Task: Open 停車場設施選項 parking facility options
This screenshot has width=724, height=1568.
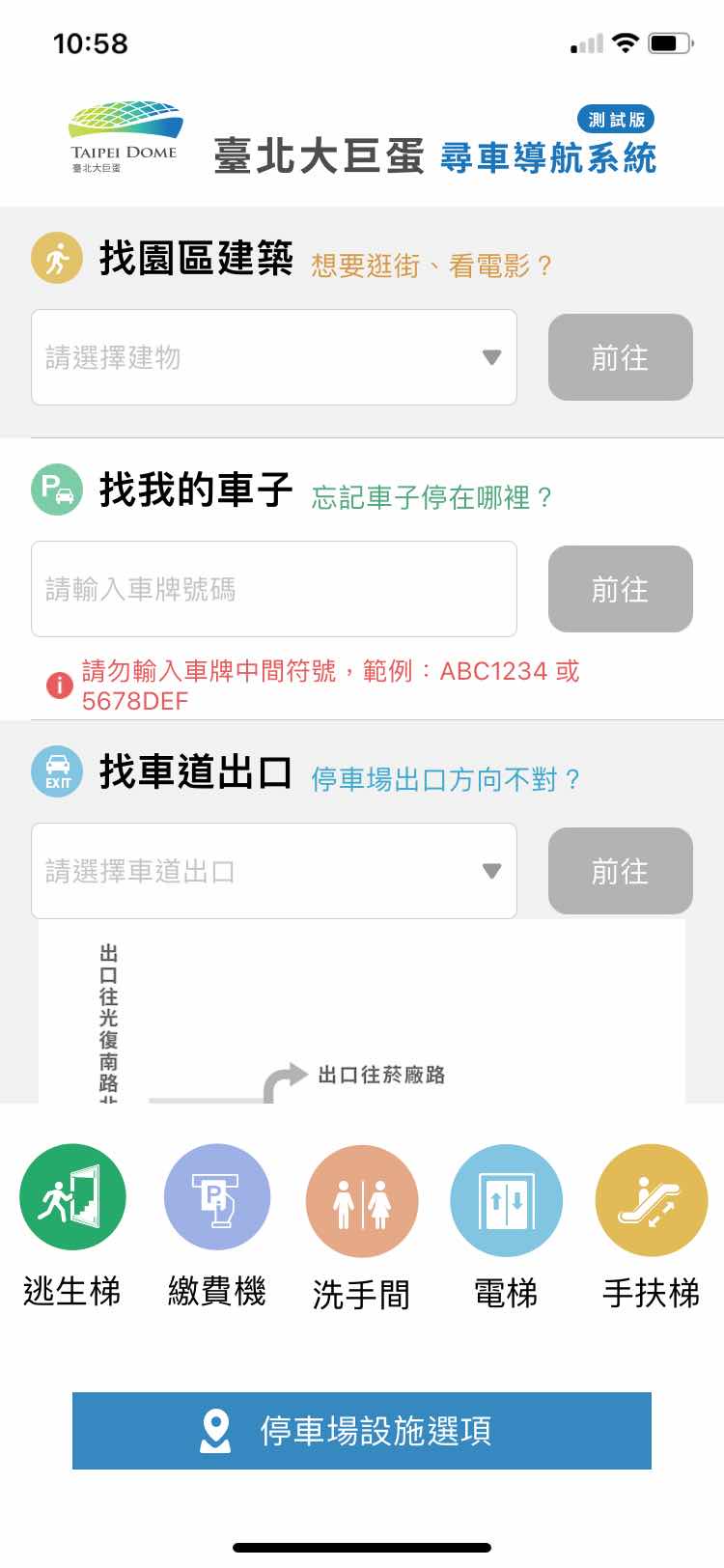Action: [362, 1430]
